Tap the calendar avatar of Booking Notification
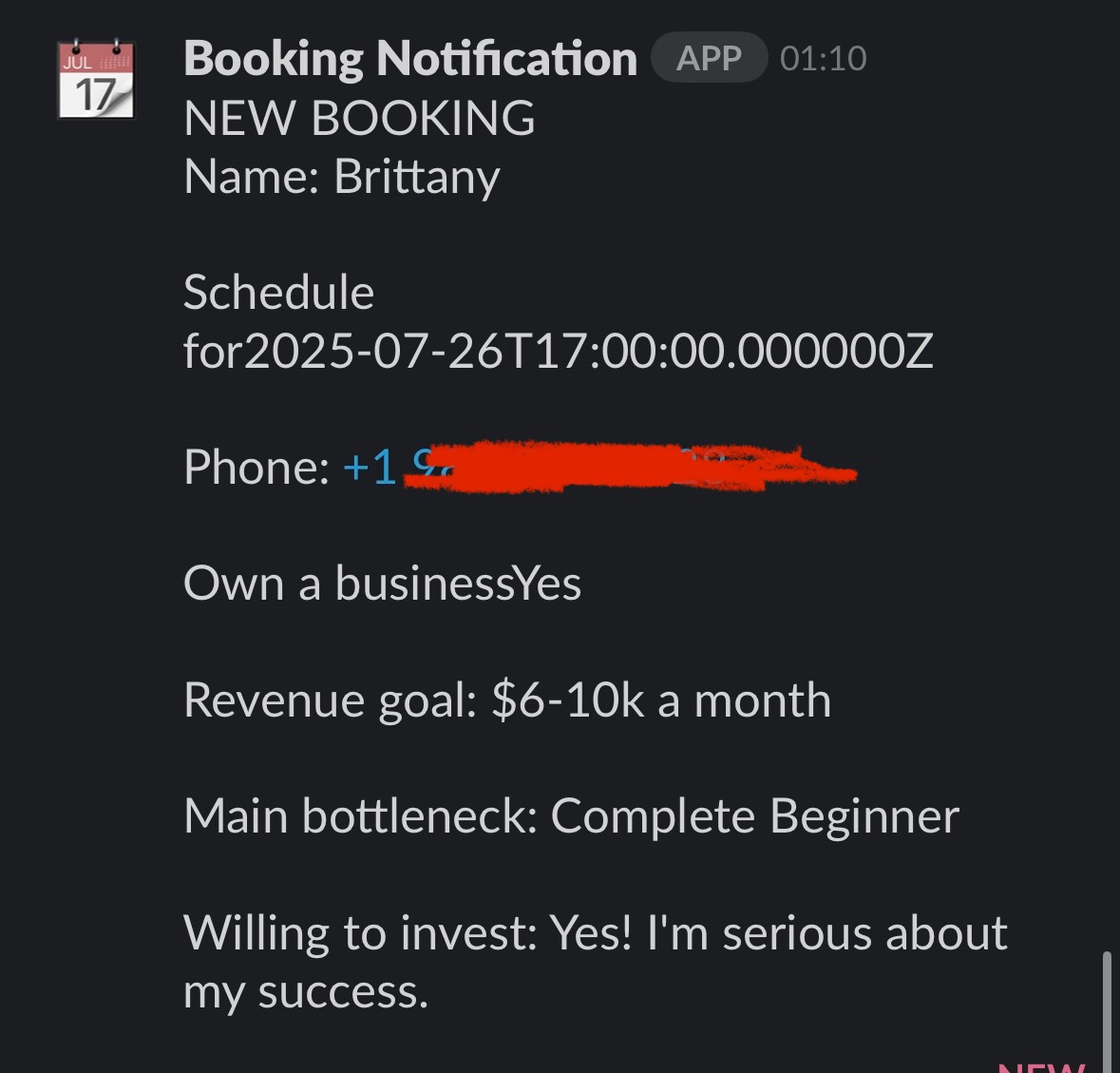 coord(96,80)
